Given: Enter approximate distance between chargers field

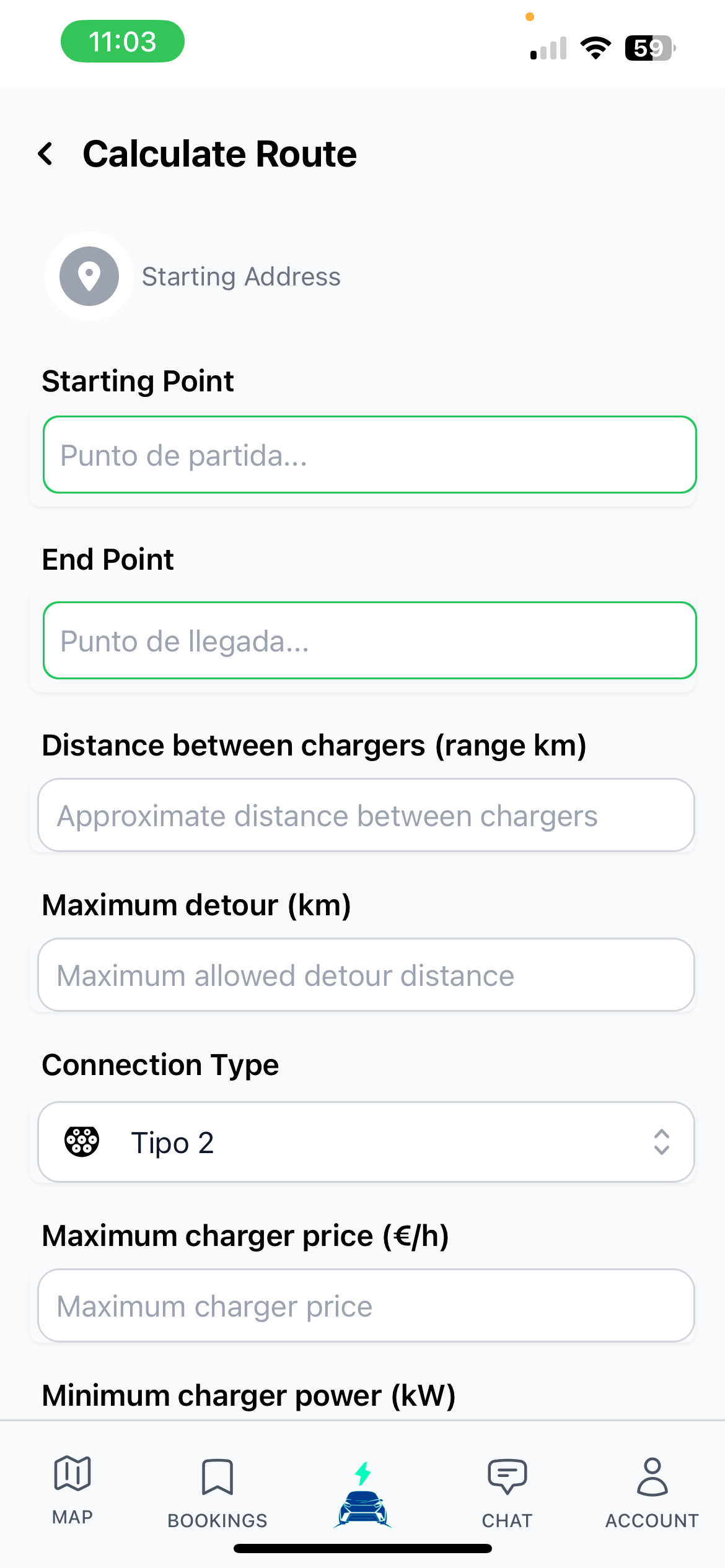Looking at the screenshot, I should coord(366,815).
